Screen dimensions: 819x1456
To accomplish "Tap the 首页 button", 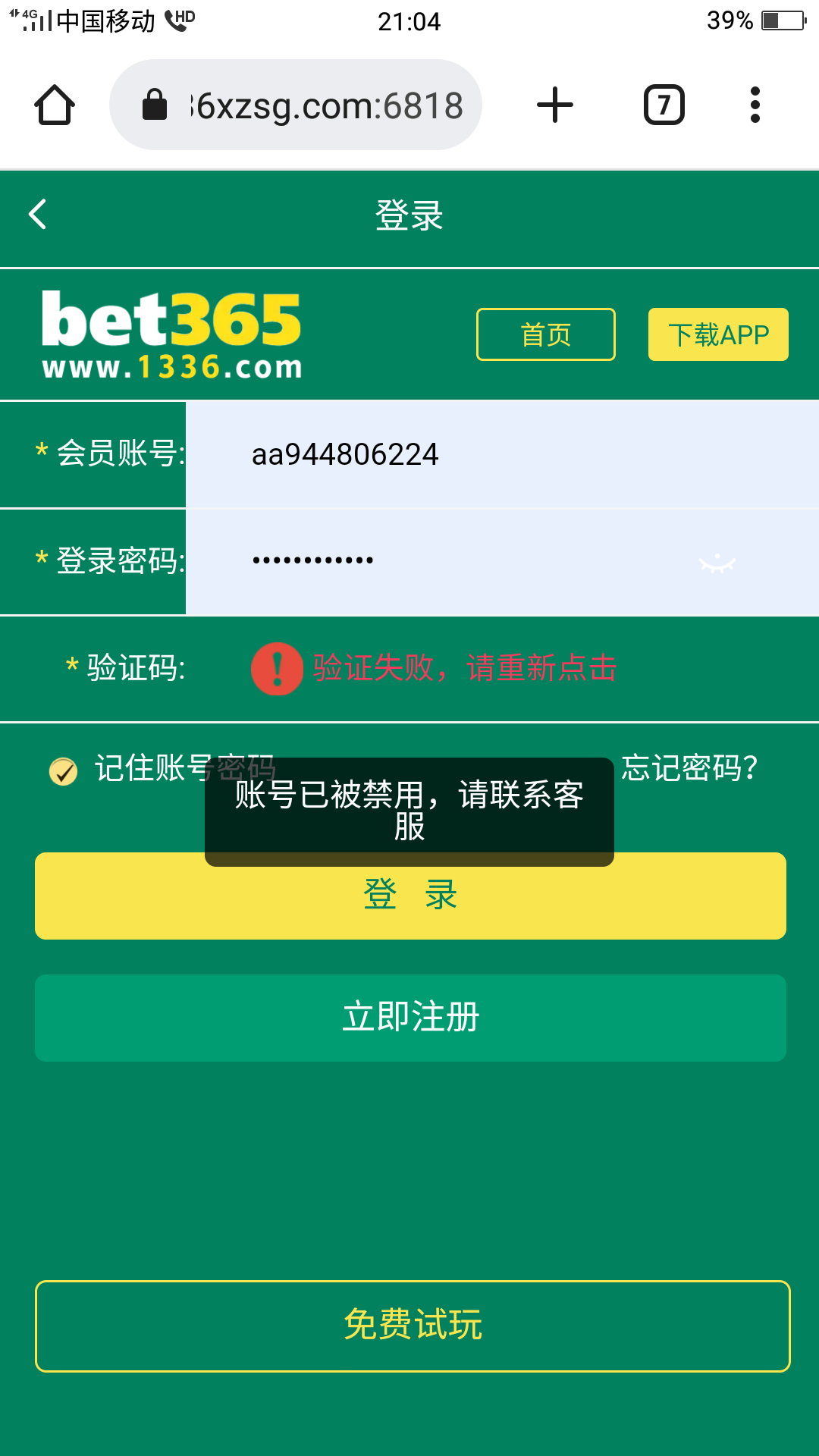I will [x=545, y=334].
